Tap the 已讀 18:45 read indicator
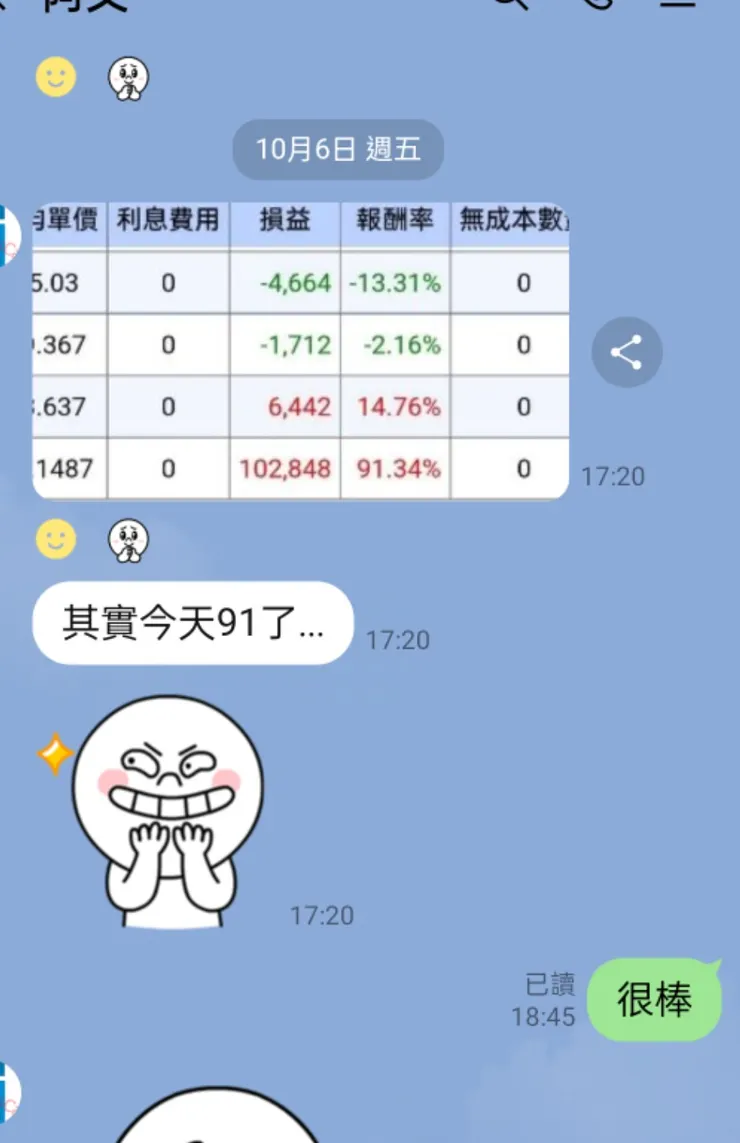The image size is (740, 1143). 548,998
